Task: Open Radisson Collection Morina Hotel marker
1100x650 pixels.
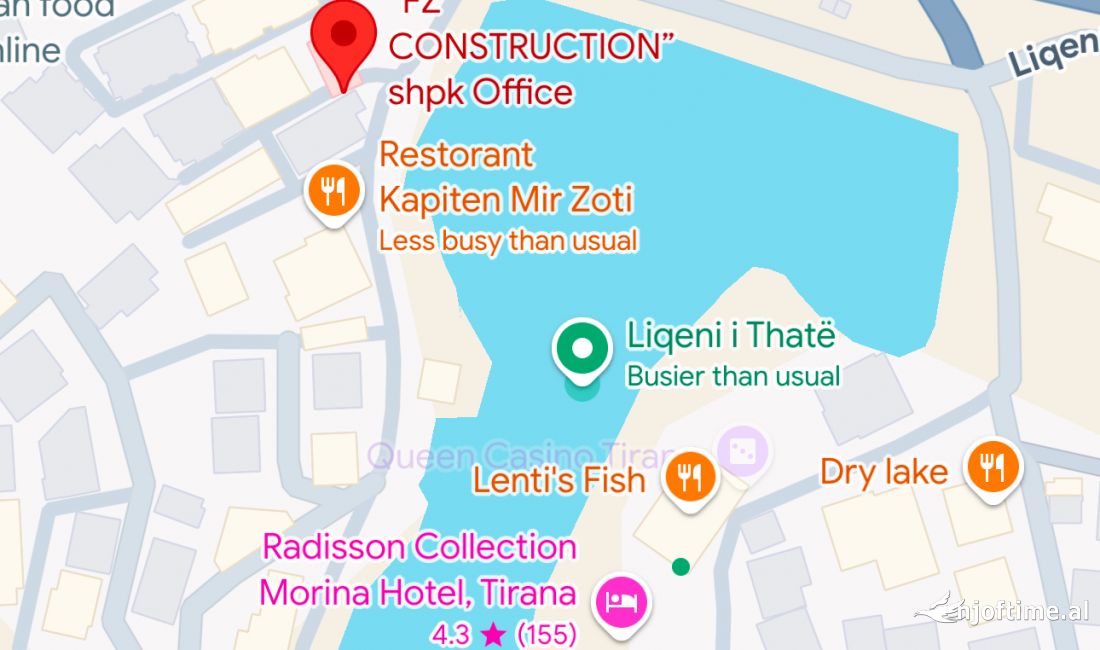Action: (x=622, y=601)
